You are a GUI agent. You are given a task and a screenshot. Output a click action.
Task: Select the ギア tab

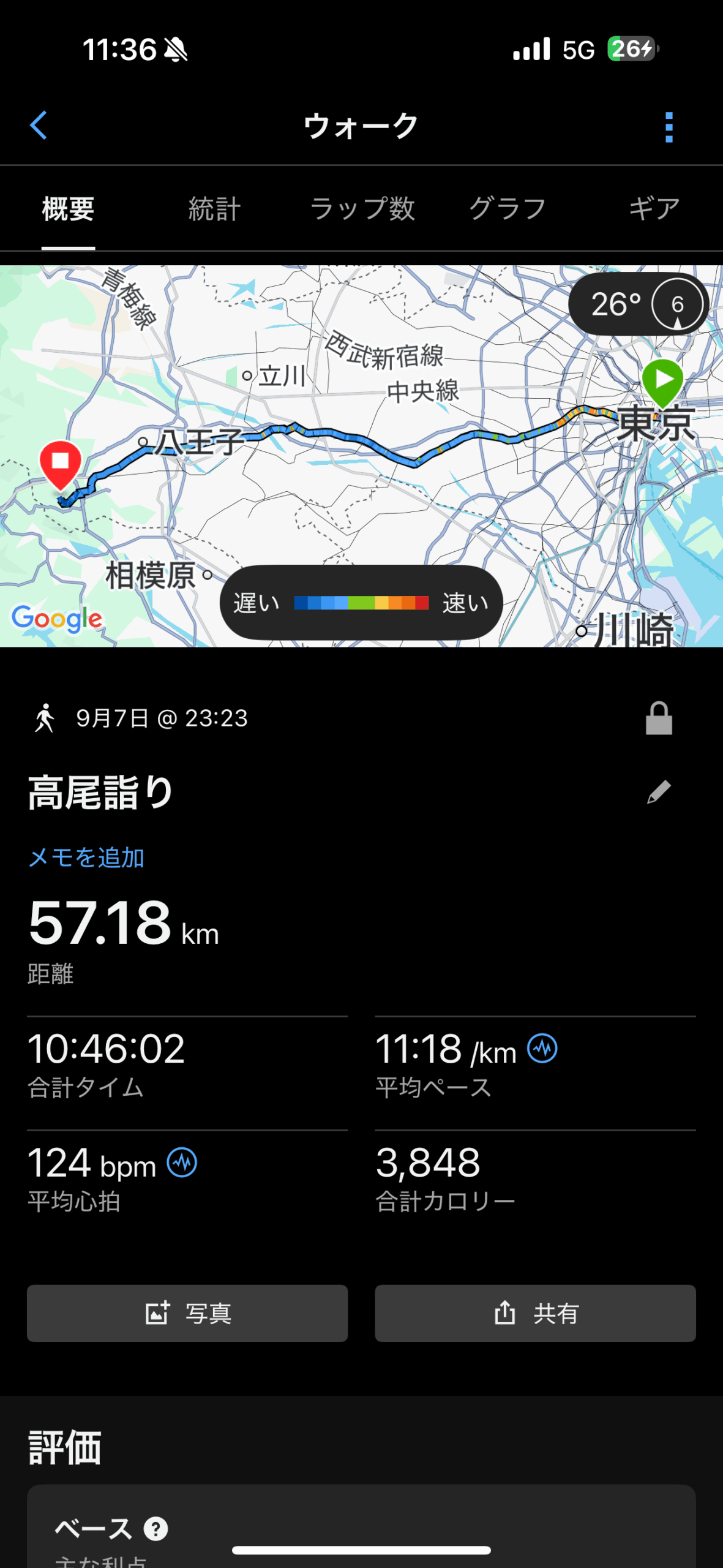[x=654, y=209]
